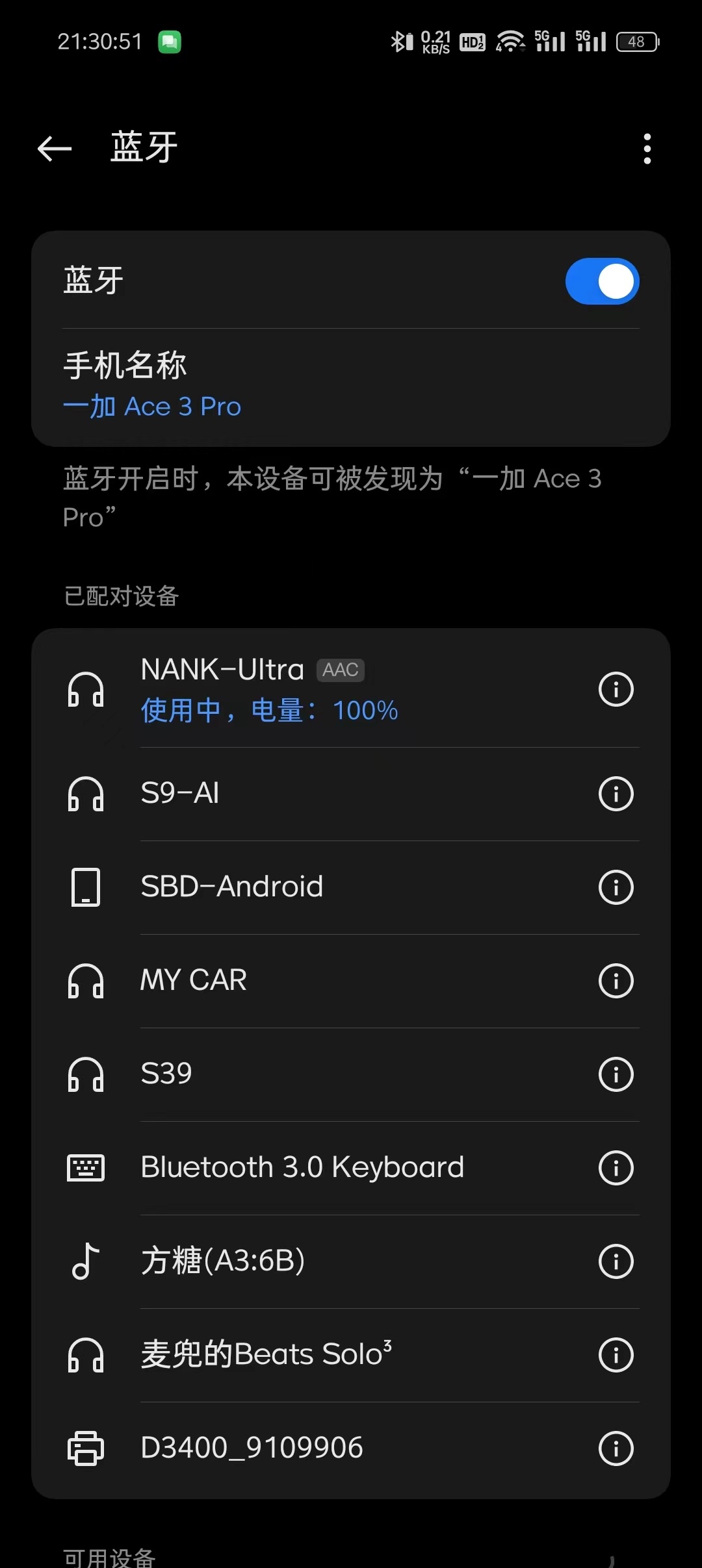
Task: Connect to the S9-AI headphones
Action: point(325,793)
